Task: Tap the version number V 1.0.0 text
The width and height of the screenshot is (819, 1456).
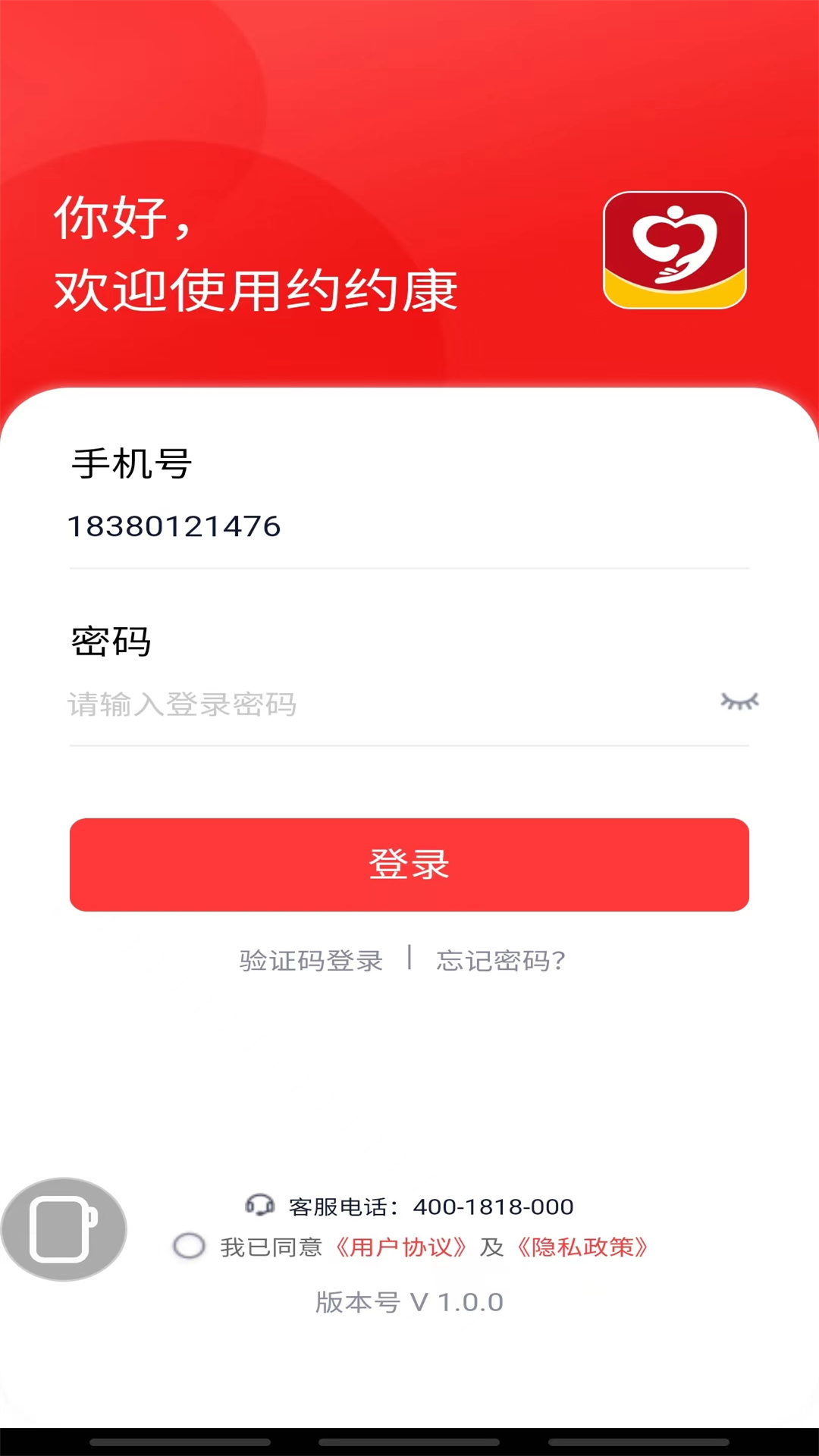Action: tap(409, 1300)
